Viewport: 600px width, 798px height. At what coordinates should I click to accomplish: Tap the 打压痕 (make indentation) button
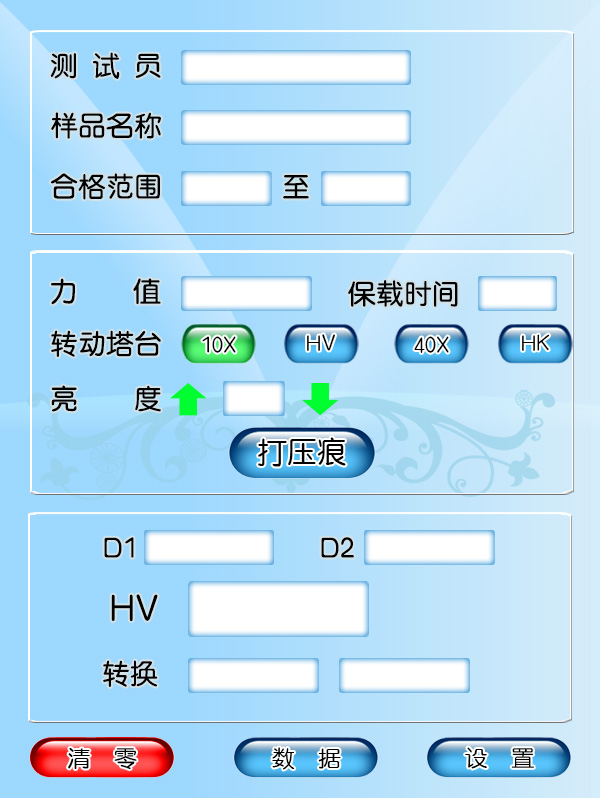pyautogui.click(x=302, y=453)
